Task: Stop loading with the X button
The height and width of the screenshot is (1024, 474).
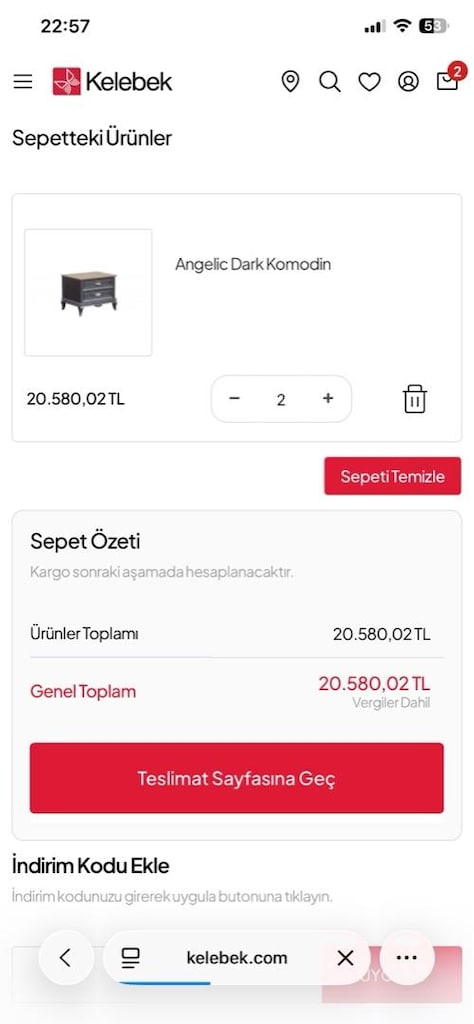Action: [x=345, y=958]
